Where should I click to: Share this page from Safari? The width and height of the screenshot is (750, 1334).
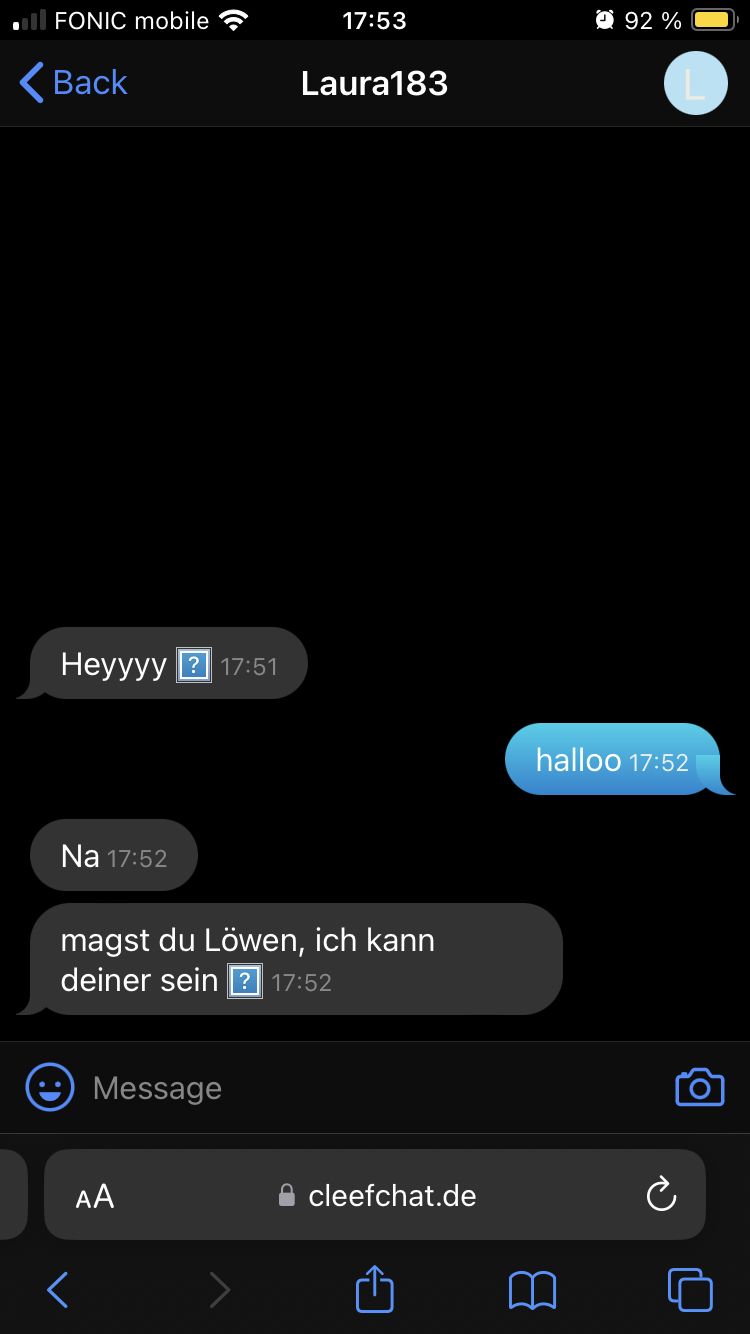pyautogui.click(x=375, y=1289)
